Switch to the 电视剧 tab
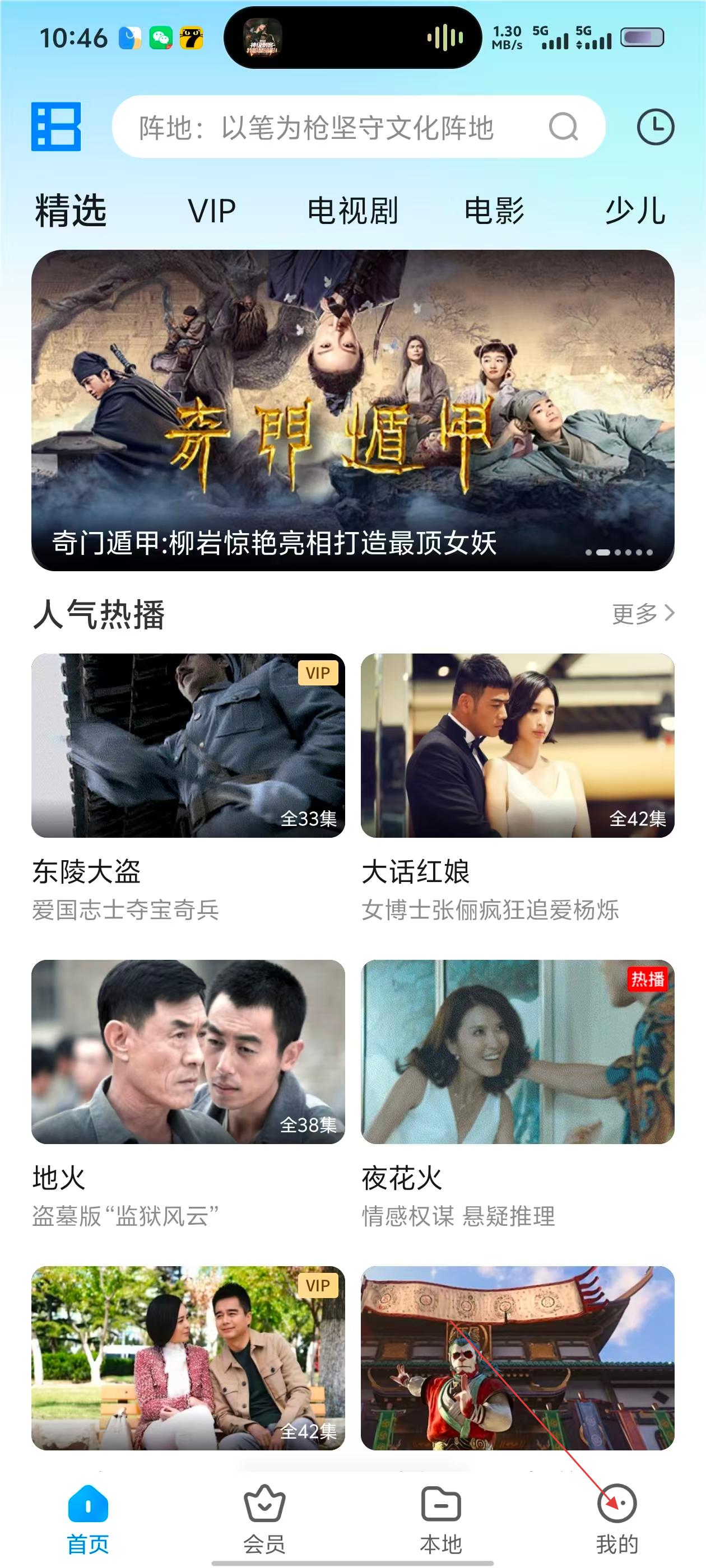 (352, 211)
